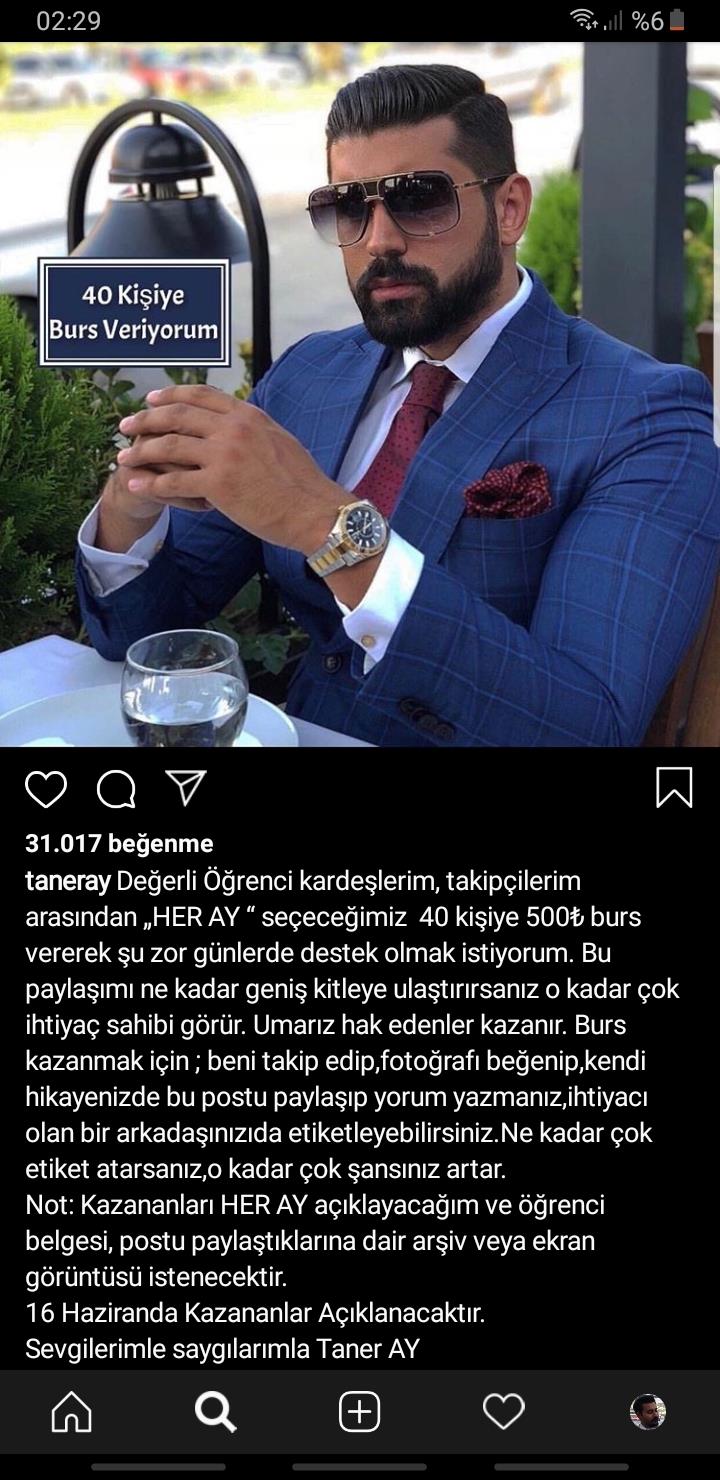
Task: Open the taneray username link in the caption
Action: [68, 881]
